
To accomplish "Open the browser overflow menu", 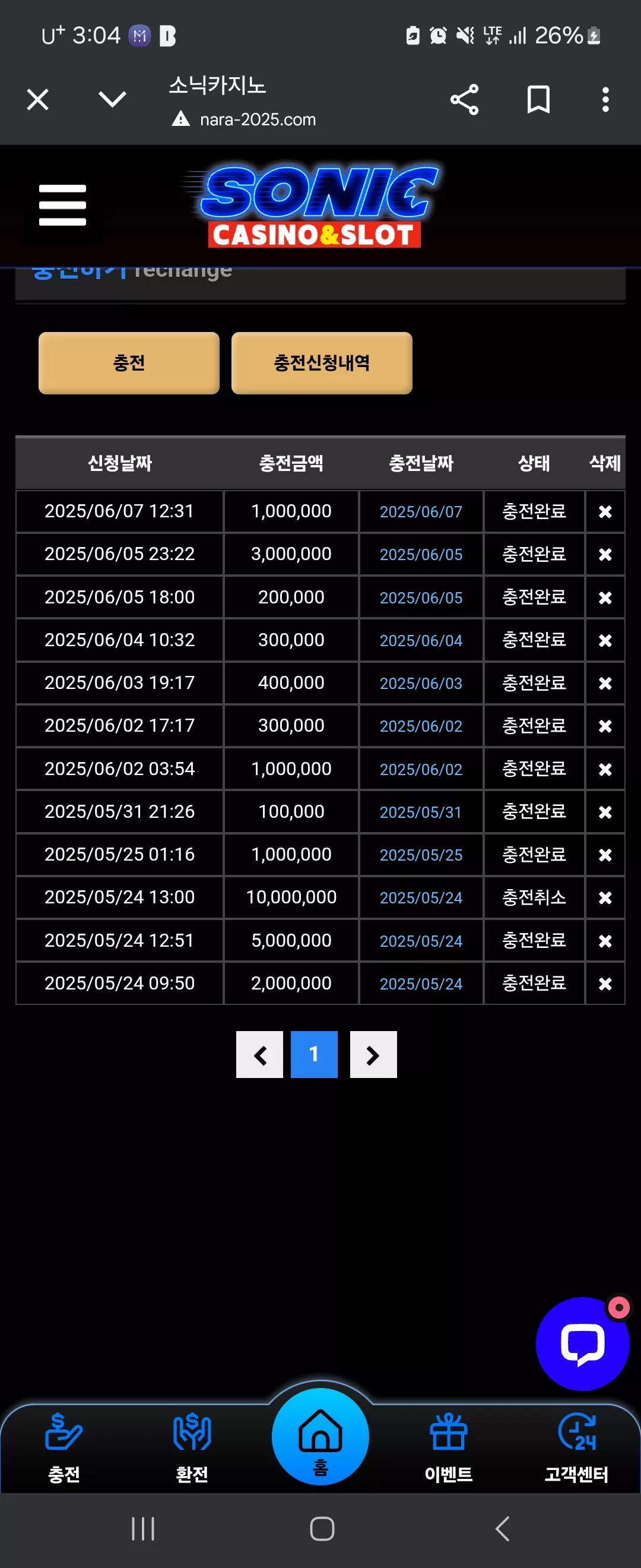I will pos(605,99).
